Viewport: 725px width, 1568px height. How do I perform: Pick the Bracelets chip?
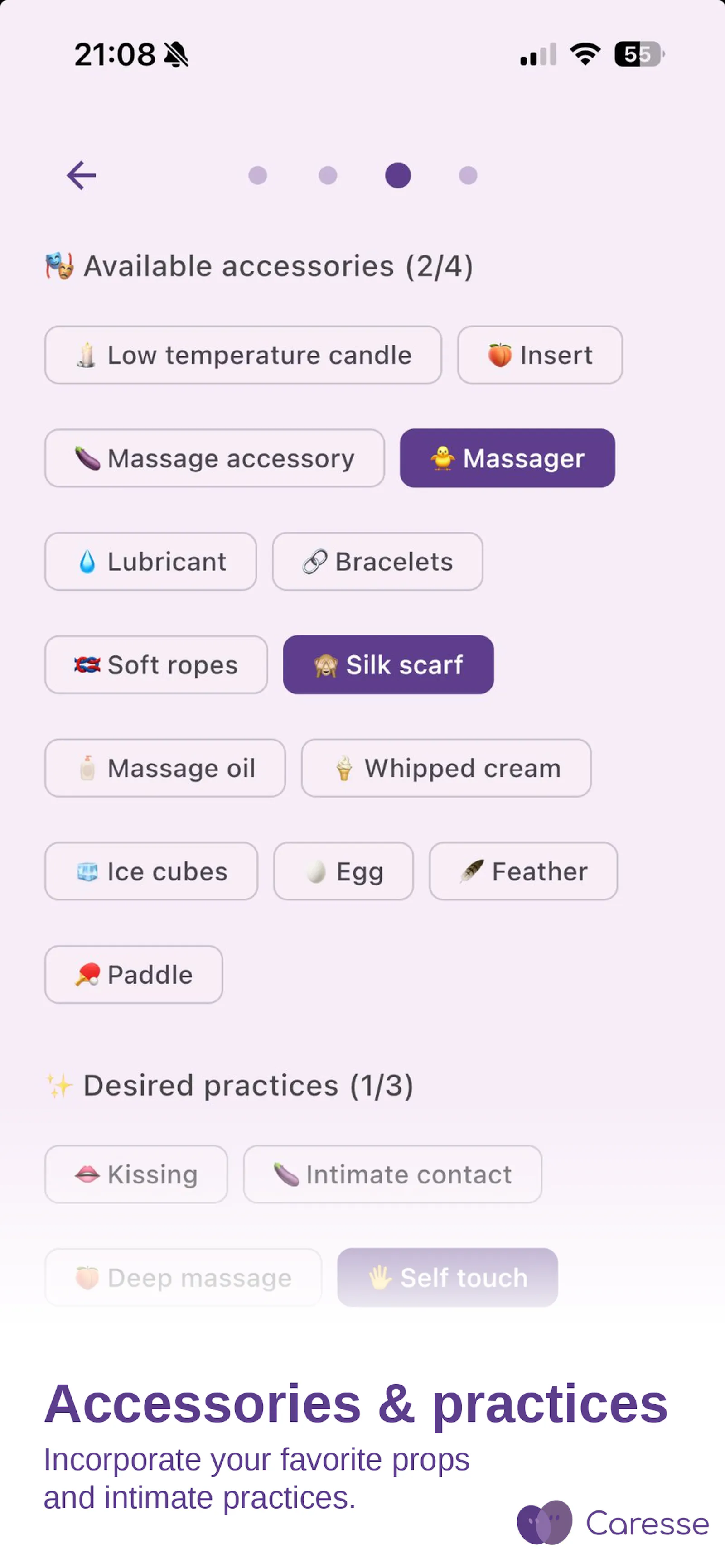pos(377,561)
